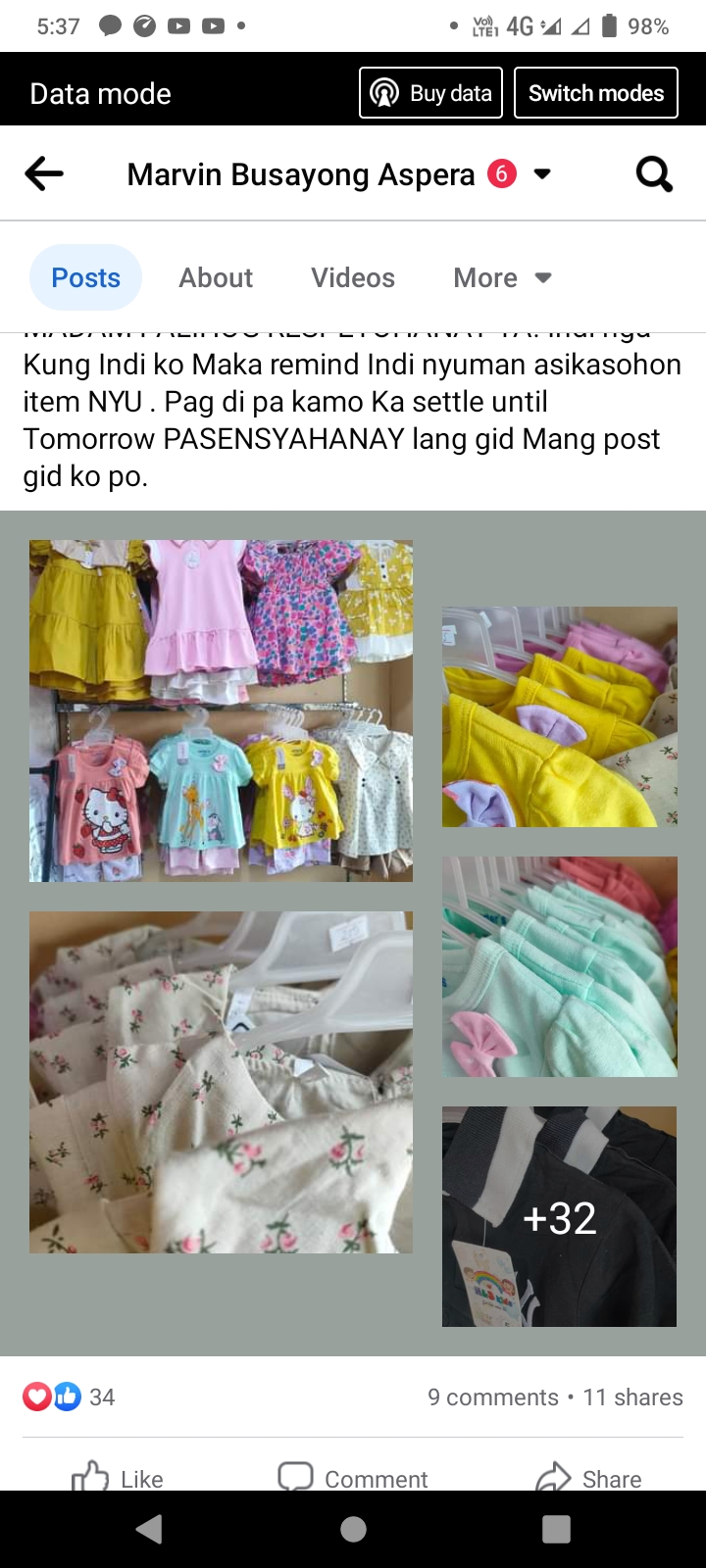Switch to the Videos tab

point(353,278)
